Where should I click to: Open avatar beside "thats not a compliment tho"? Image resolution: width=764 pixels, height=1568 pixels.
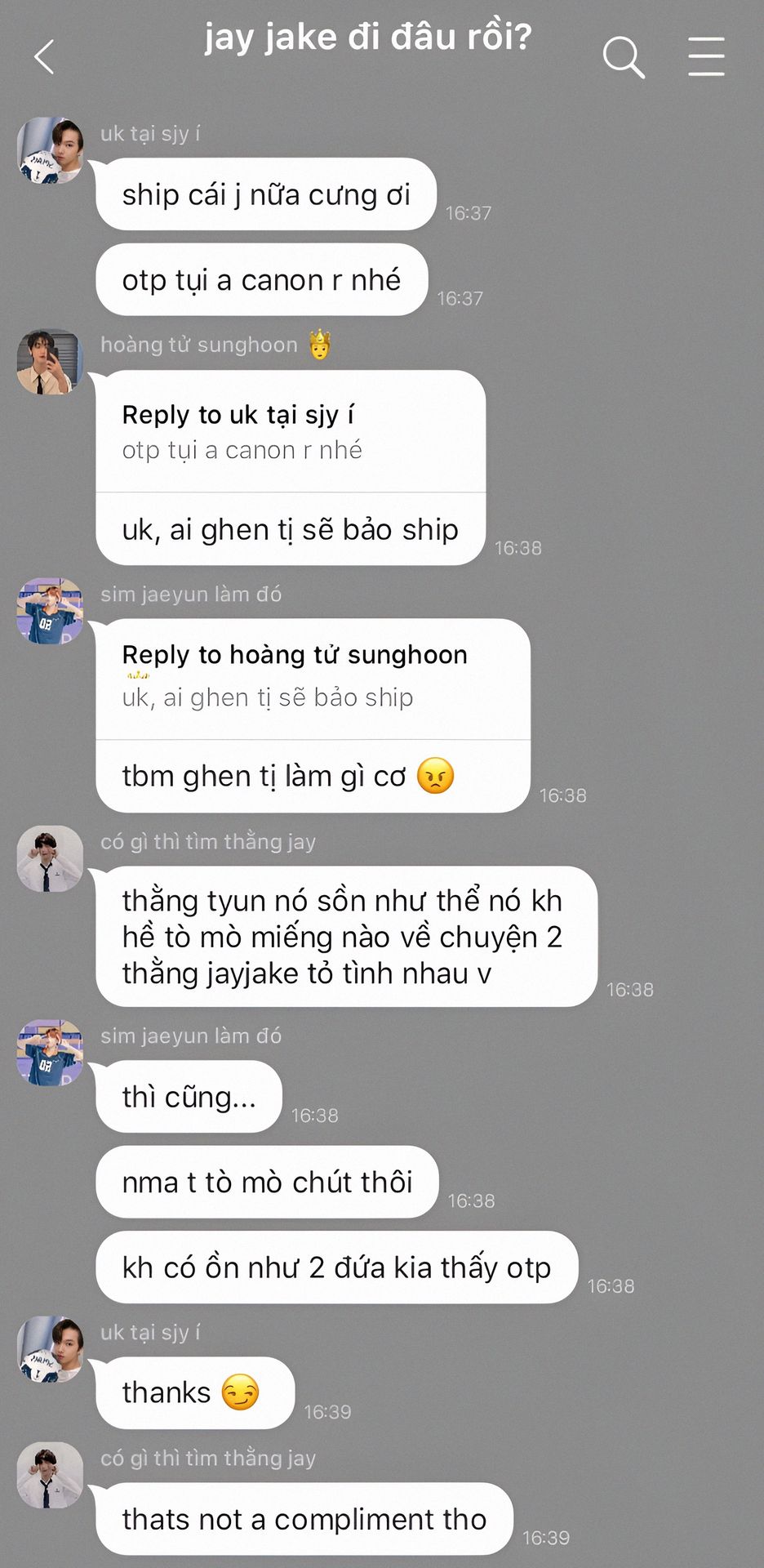pyautogui.click(x=50, y=1474)
